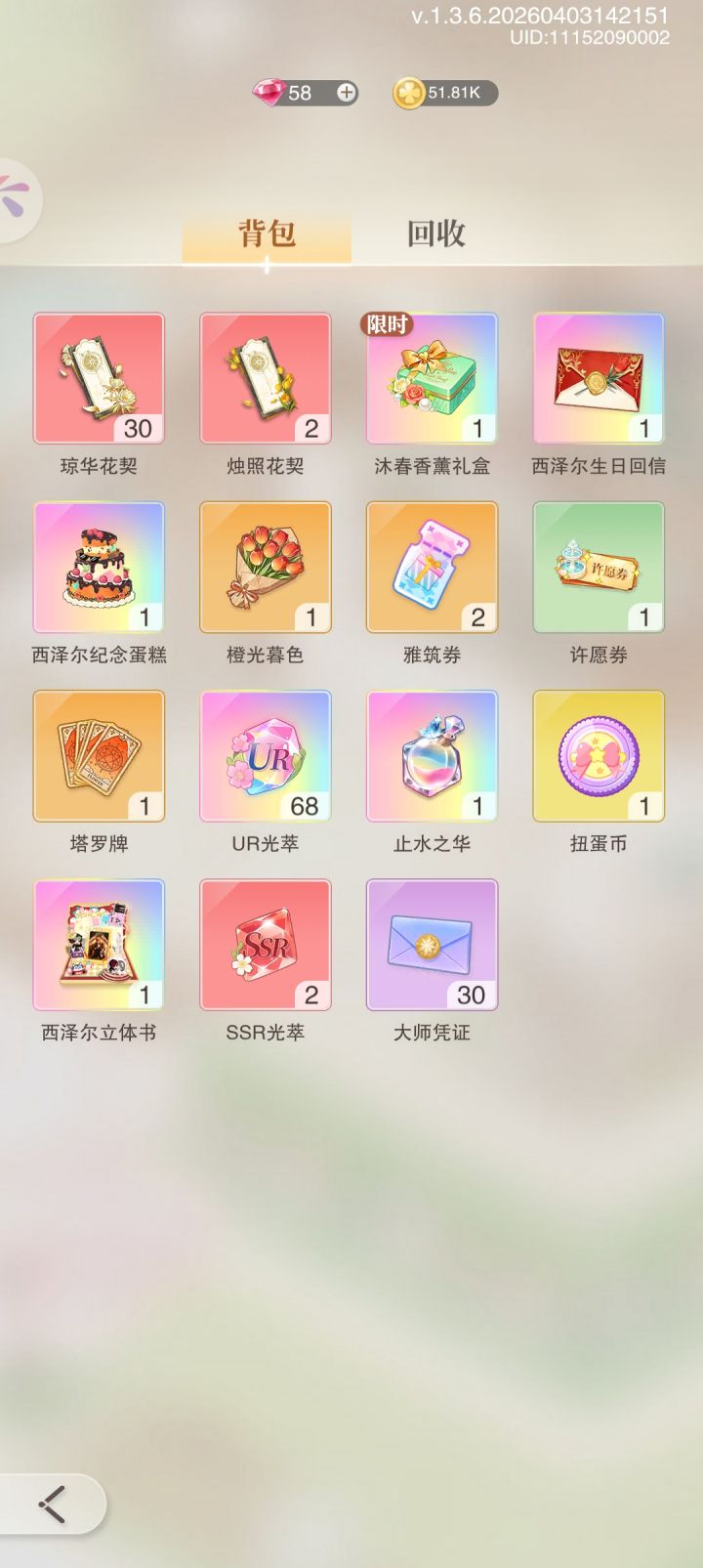Screen dimensions: 703x1568
Task: View the 西泽尔立体书 pop-up book item
Action: (99, 944)
